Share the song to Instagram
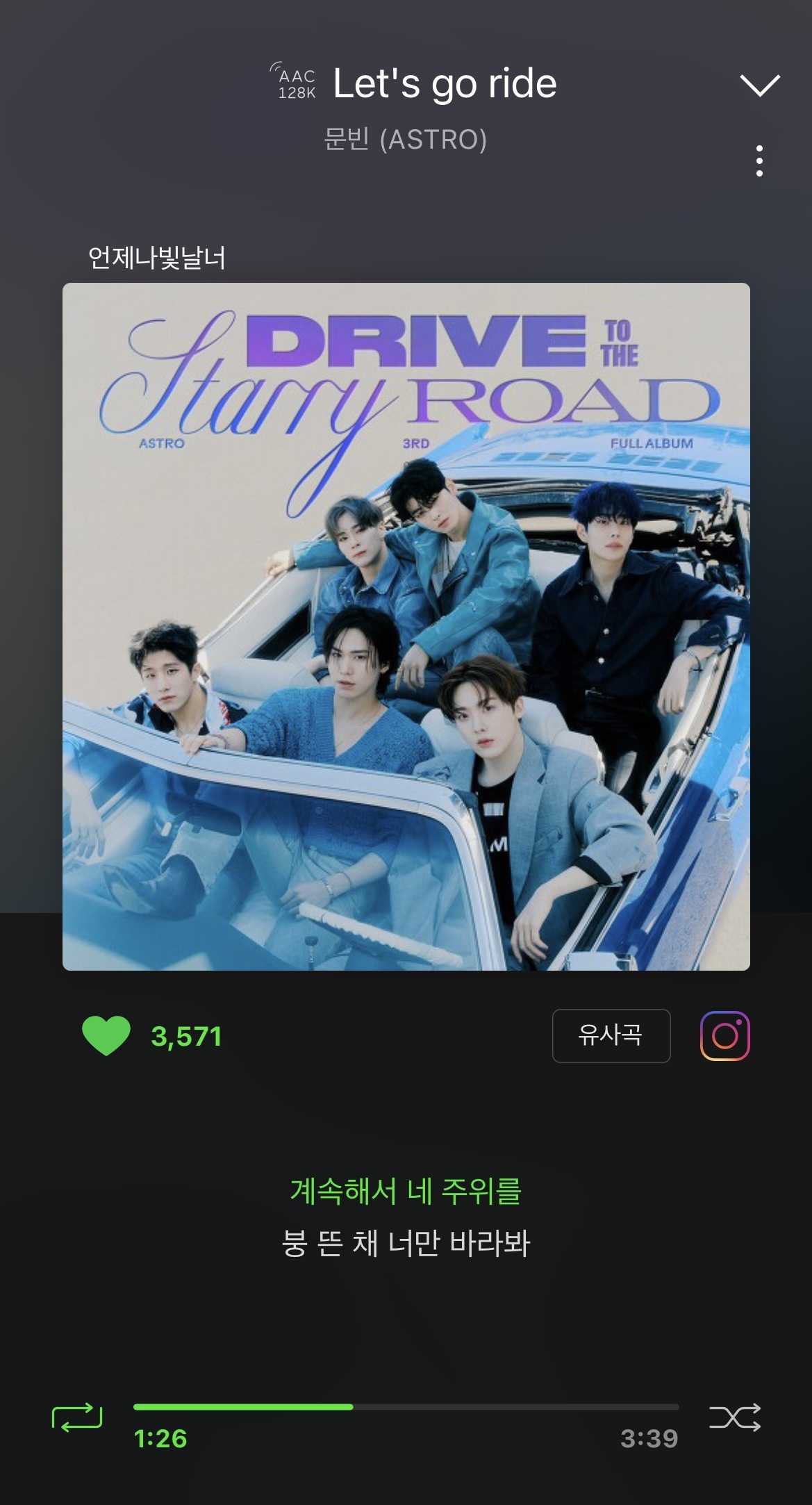The height and width of the screenshot is (1505, 812). click(724, 1035)
